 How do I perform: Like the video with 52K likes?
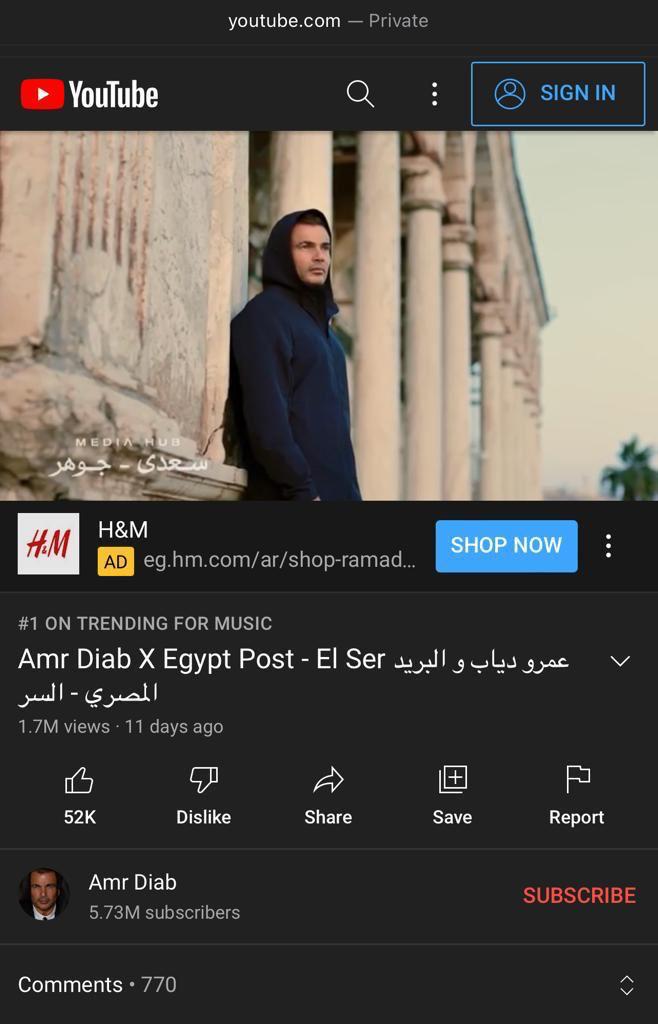pyautogui.click(x=79, y=795)
